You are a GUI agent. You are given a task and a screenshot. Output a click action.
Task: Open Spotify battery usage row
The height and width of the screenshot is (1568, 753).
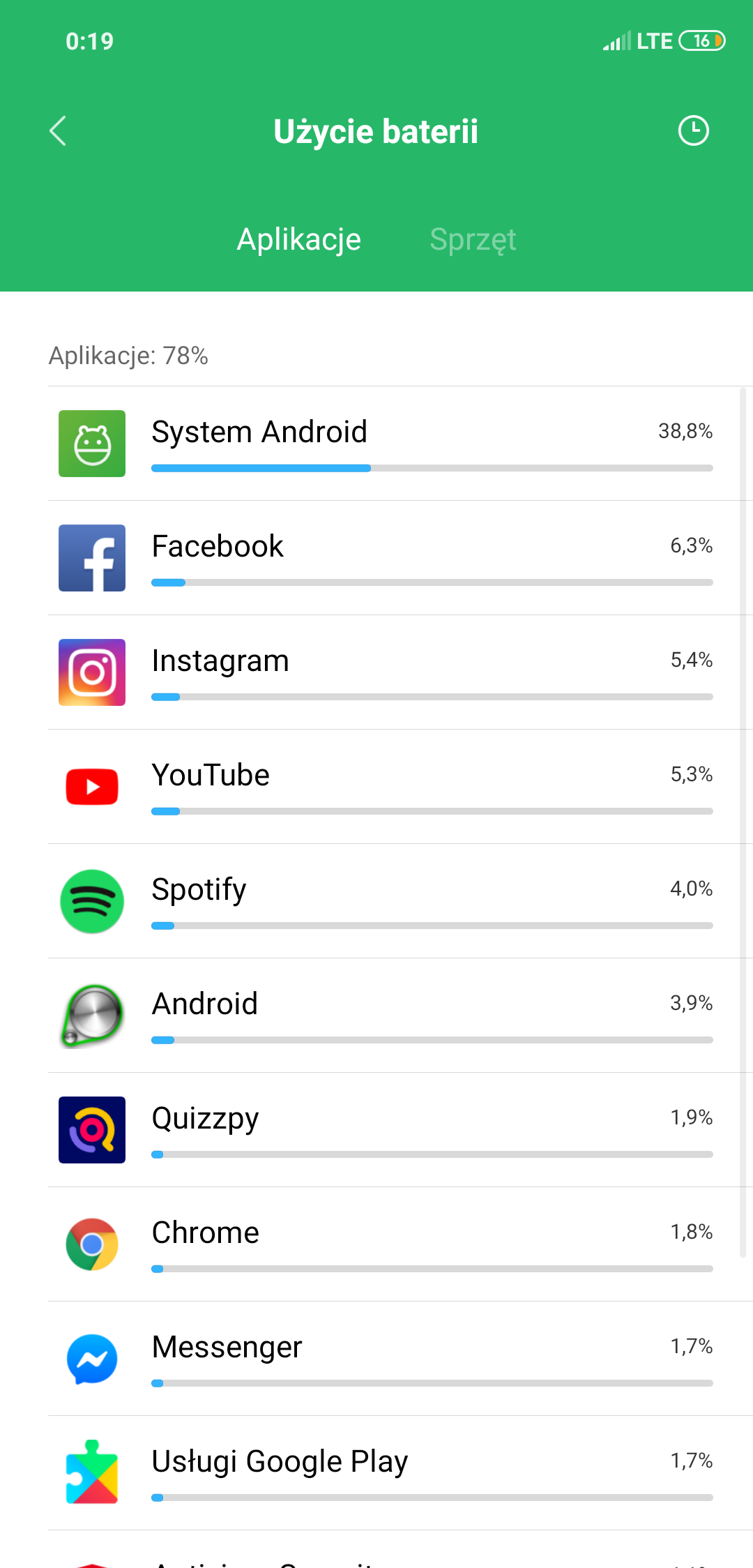390,901
